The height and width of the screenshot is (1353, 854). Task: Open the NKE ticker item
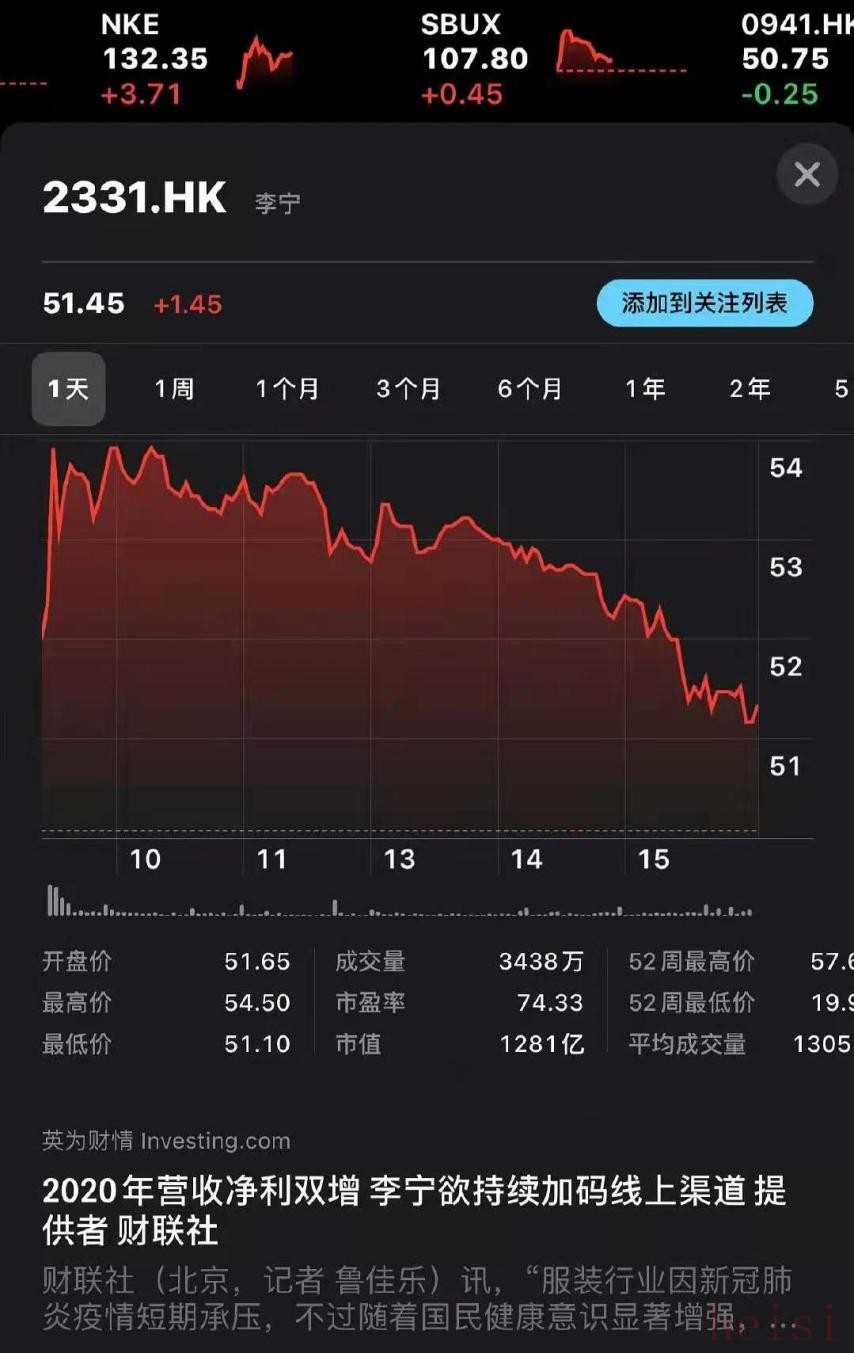[x=195, y=59]
